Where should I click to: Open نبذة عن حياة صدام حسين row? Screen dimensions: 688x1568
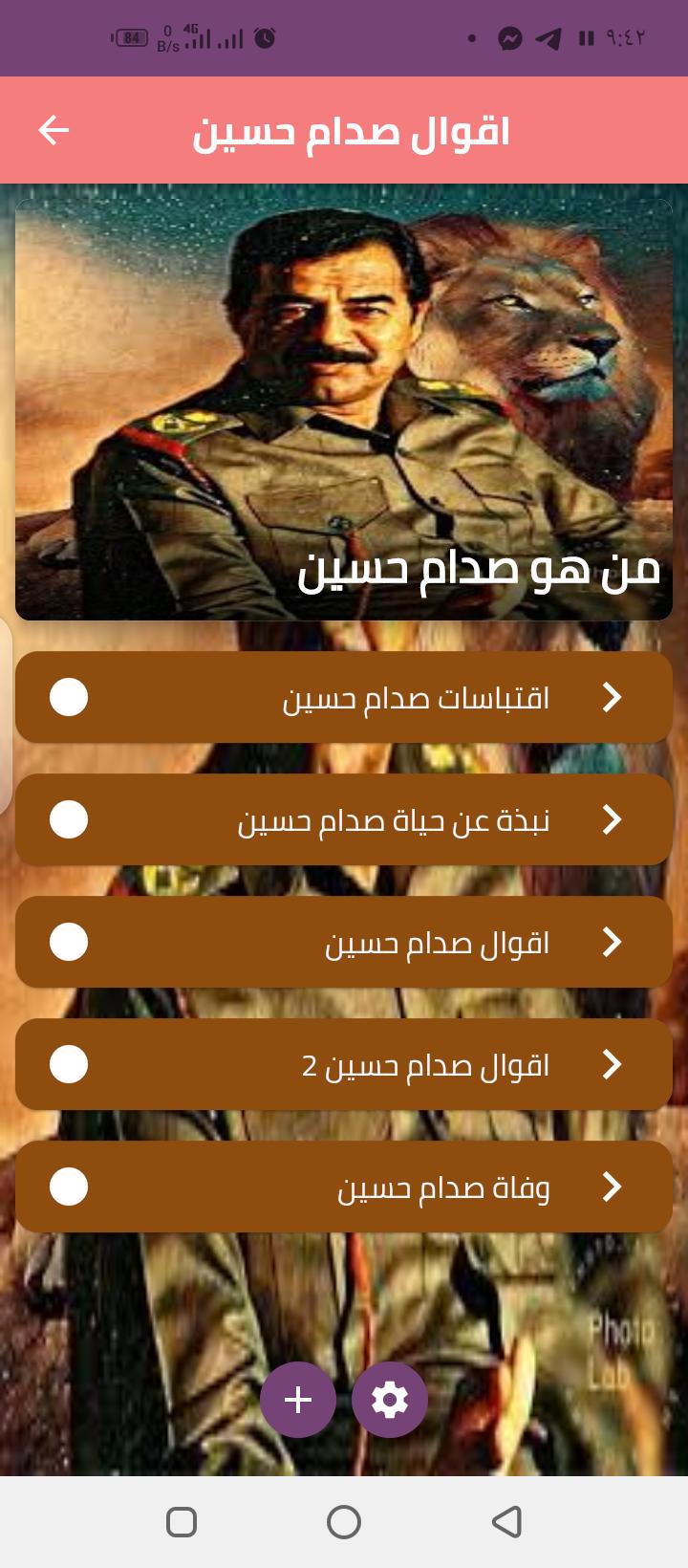click(344, 820)
